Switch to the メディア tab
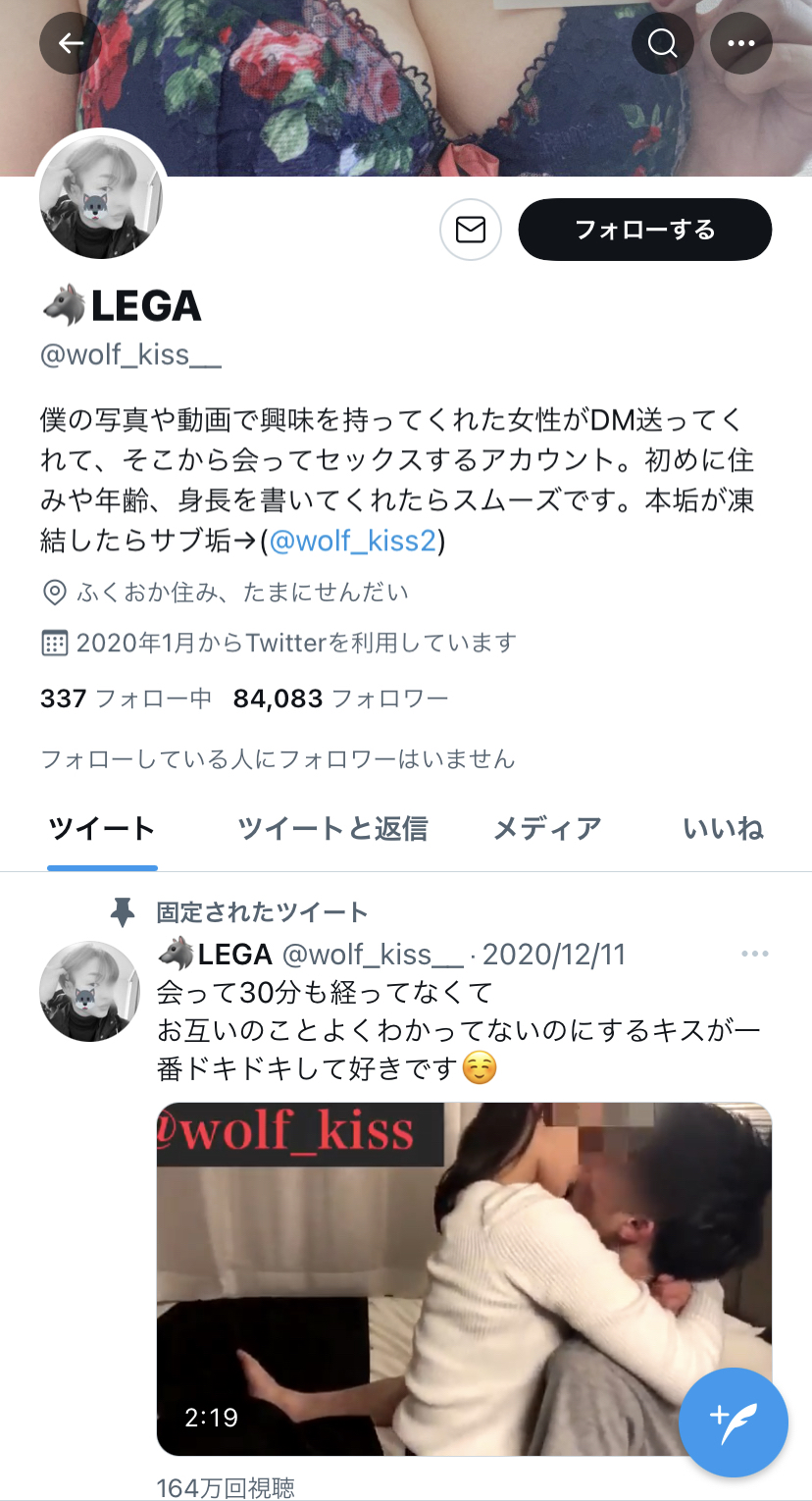This screenshot has width=812, height=1501. click(x=546, y=829)
